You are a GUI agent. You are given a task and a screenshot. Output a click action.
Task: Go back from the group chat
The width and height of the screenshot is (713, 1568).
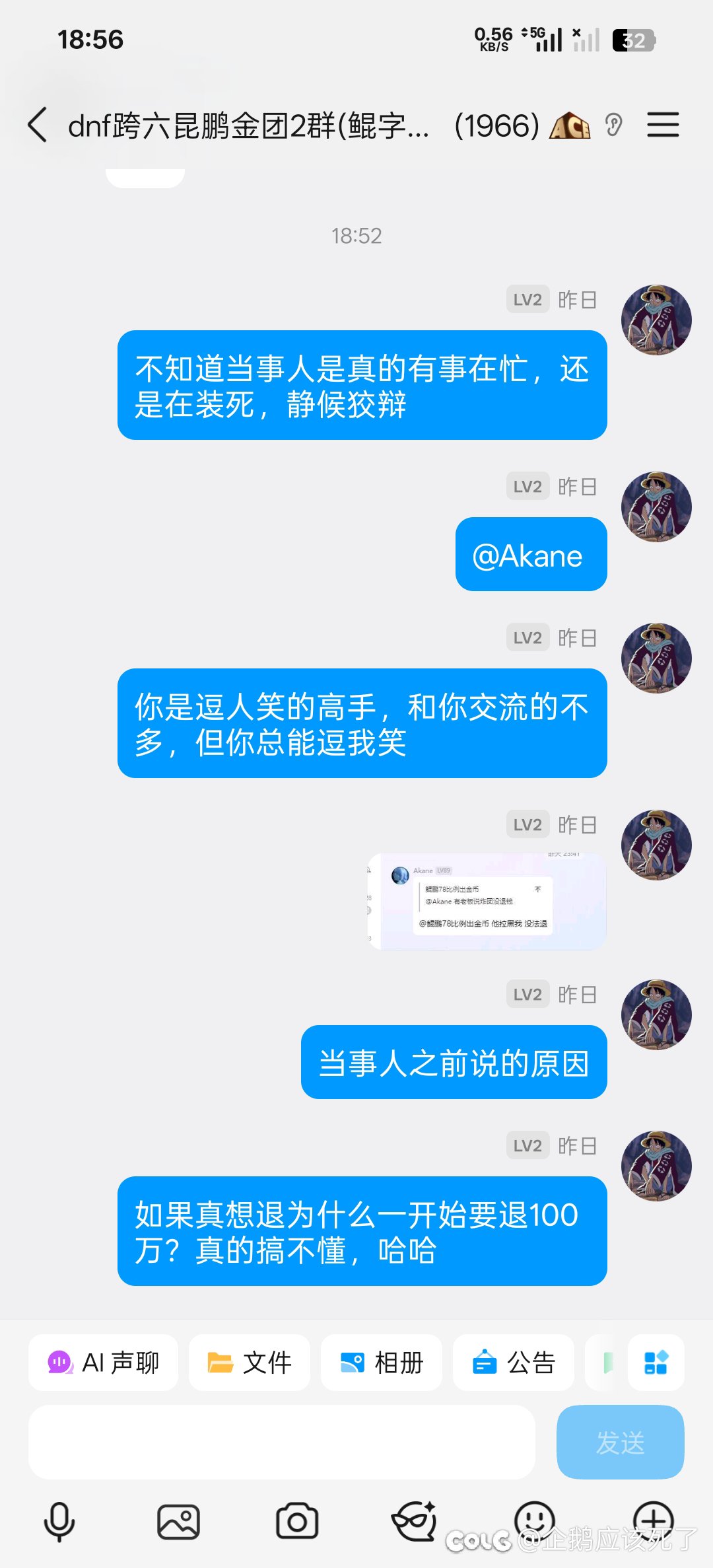(x=38, y=125)
